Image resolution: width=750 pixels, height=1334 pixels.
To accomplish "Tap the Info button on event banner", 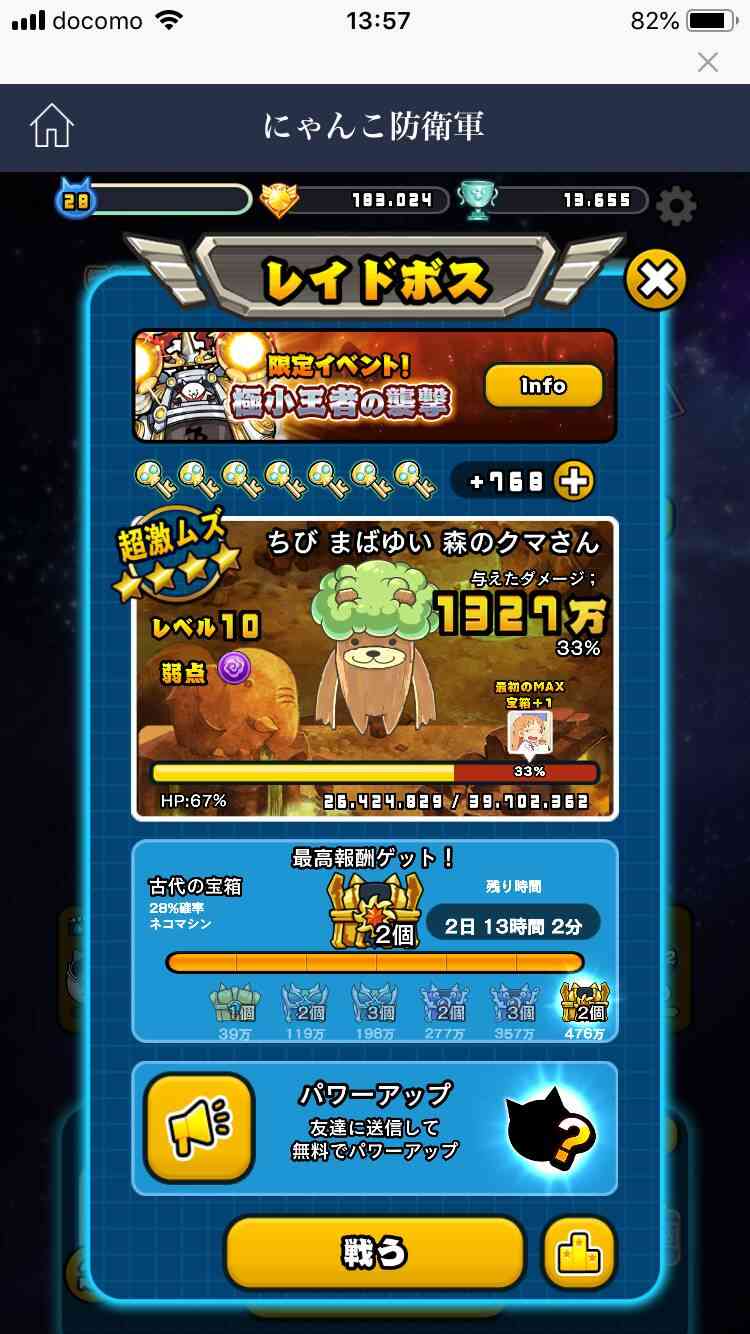I will [544, 386].
